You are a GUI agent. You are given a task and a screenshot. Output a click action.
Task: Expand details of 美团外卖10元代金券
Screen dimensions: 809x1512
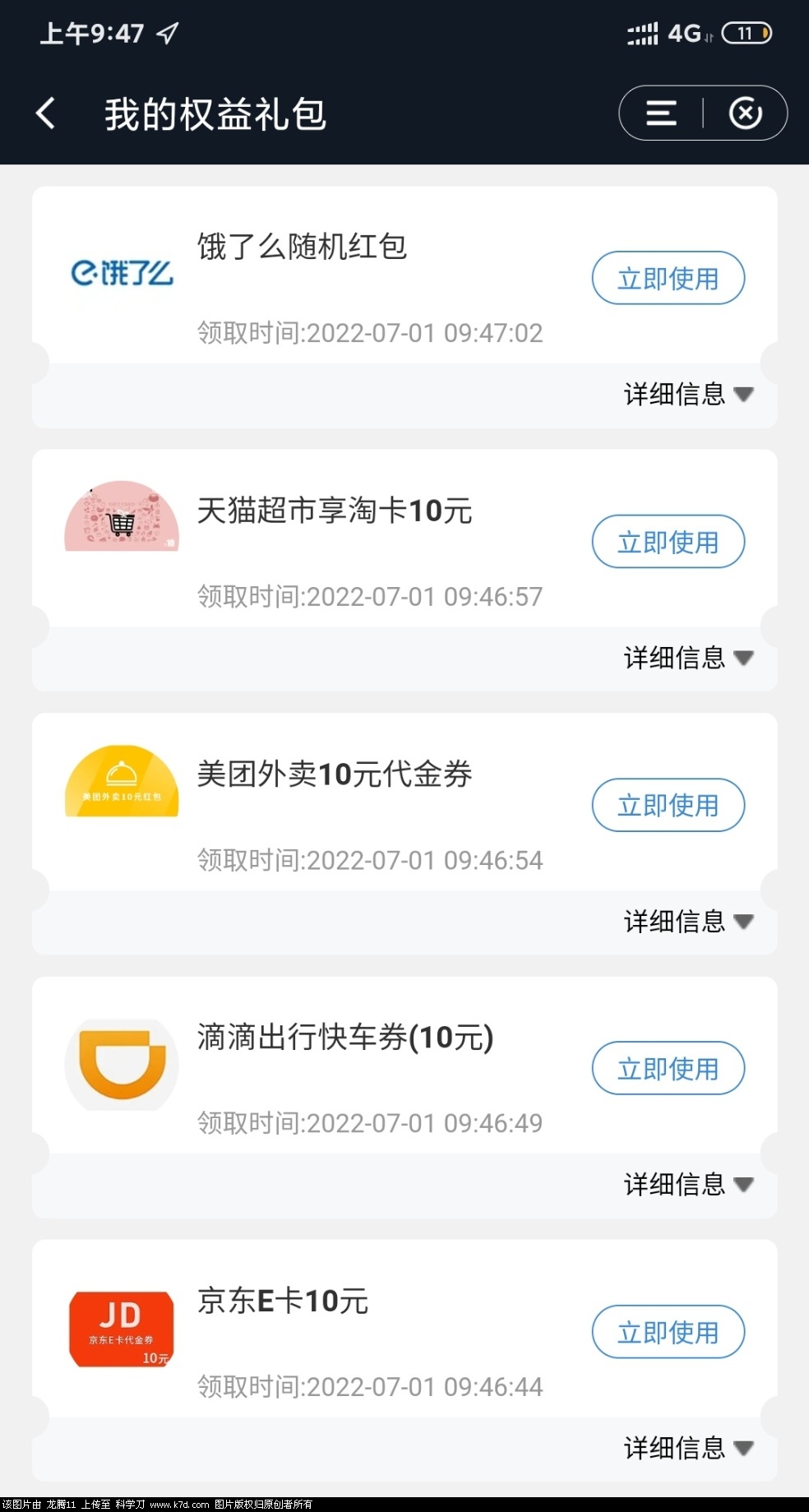687,921
